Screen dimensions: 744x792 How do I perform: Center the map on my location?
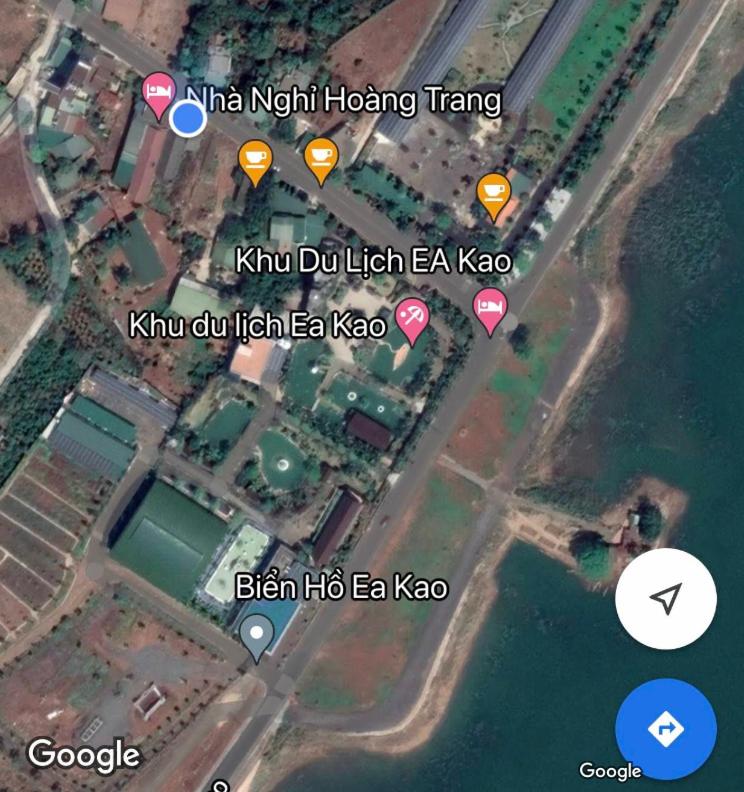click(665, 599)
